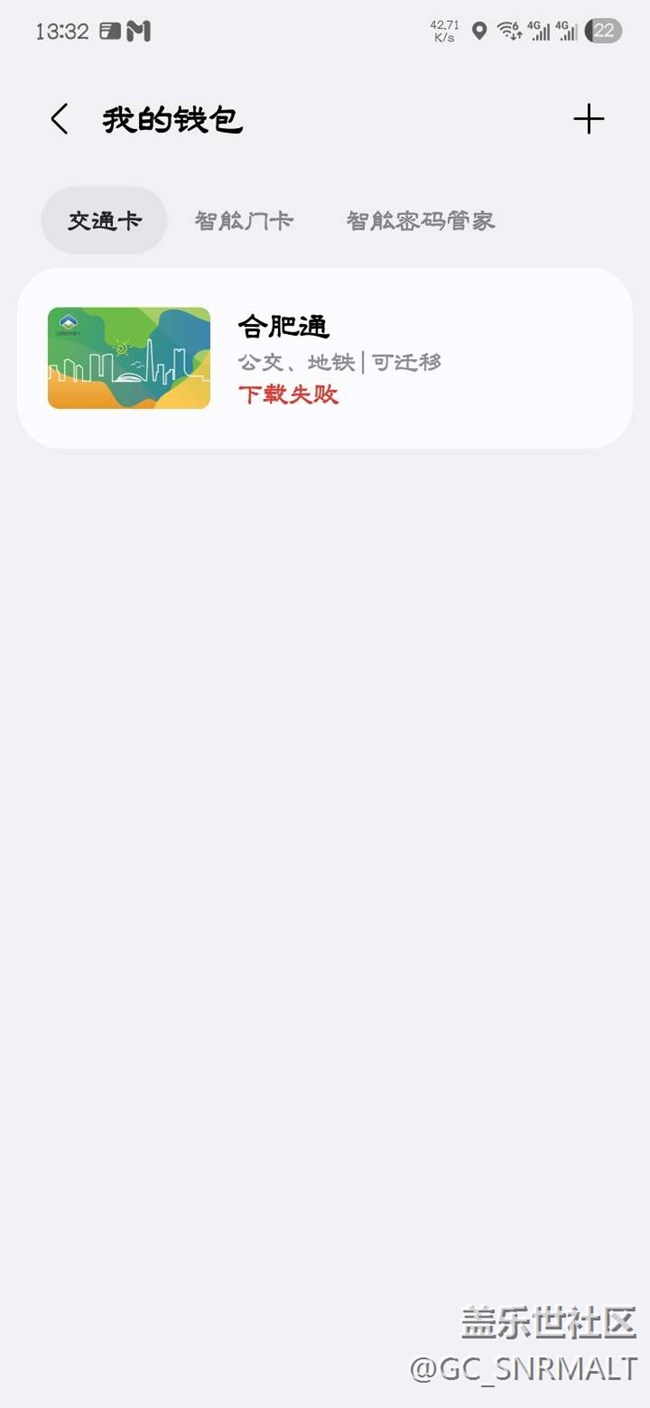Tap the plus icon to add a card
Image resolution: width=650 pixels, height=1408 pixels.
click(589, 120)
